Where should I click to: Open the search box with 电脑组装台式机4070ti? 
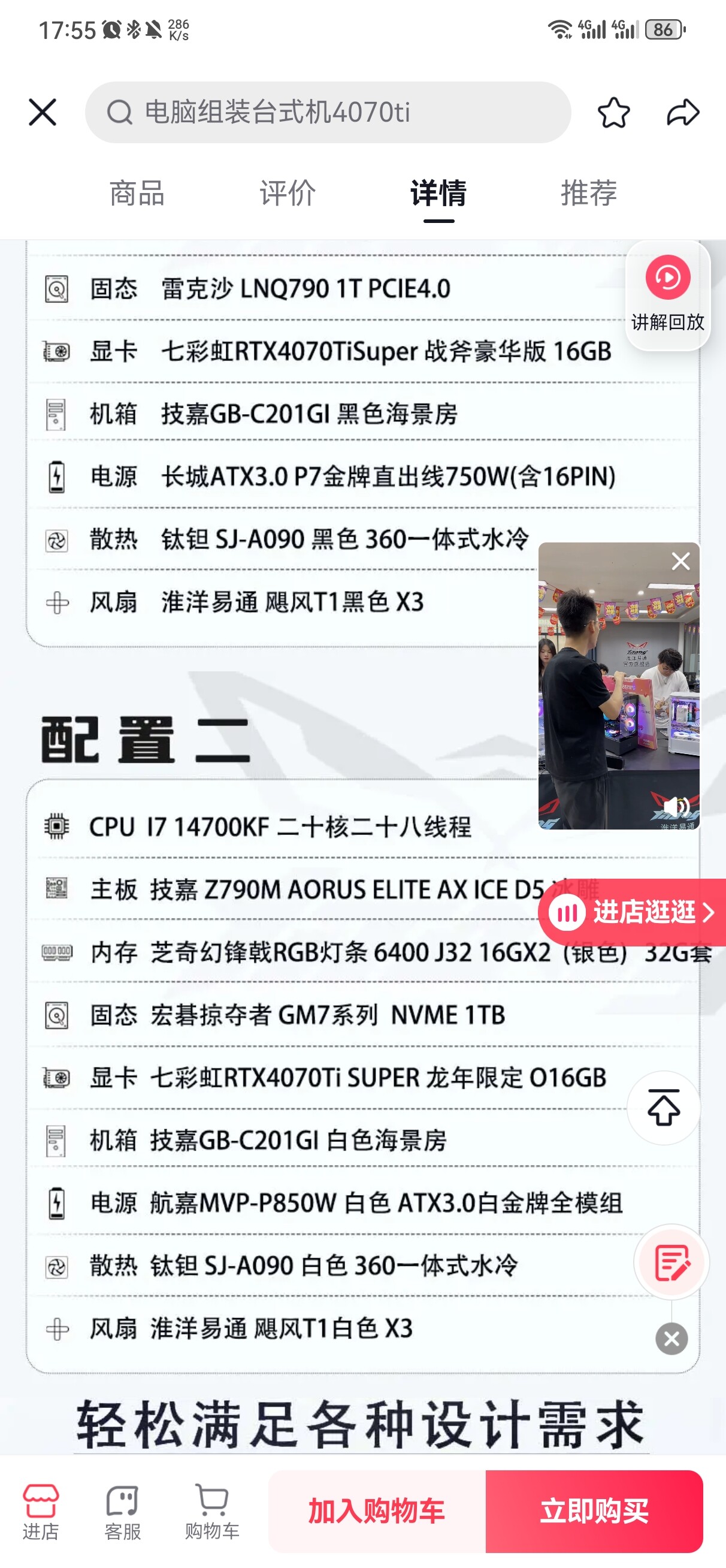(328, 113)
